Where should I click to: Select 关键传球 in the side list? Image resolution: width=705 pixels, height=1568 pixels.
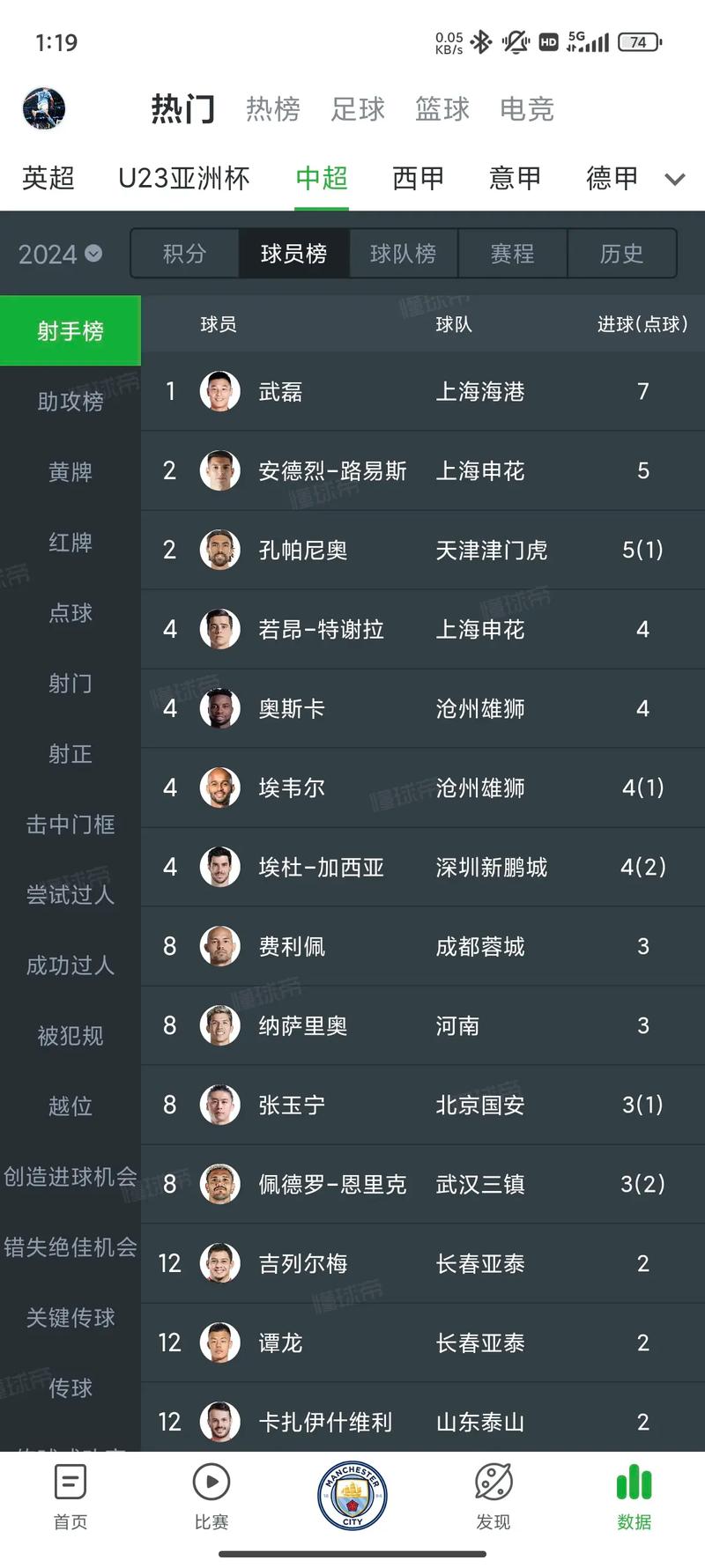(70, 1318)
